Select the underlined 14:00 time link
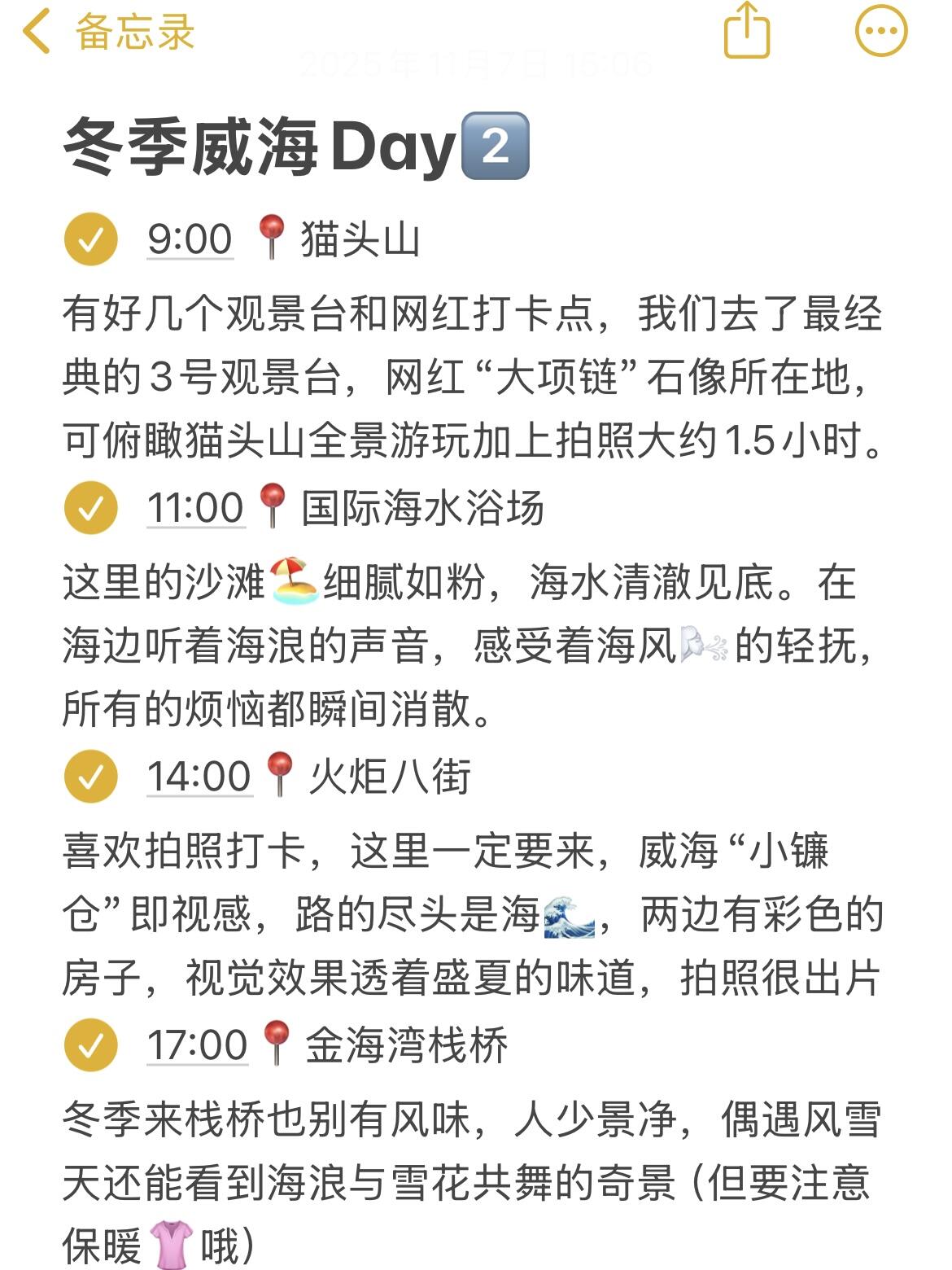The image size is (952, 1270). pyautogui.click(x=199, y=777)
